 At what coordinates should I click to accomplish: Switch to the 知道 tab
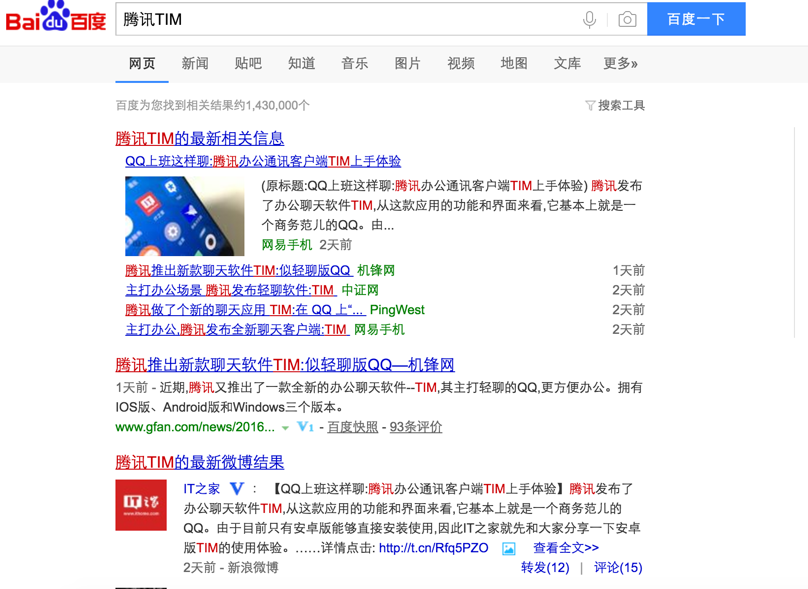301,63
